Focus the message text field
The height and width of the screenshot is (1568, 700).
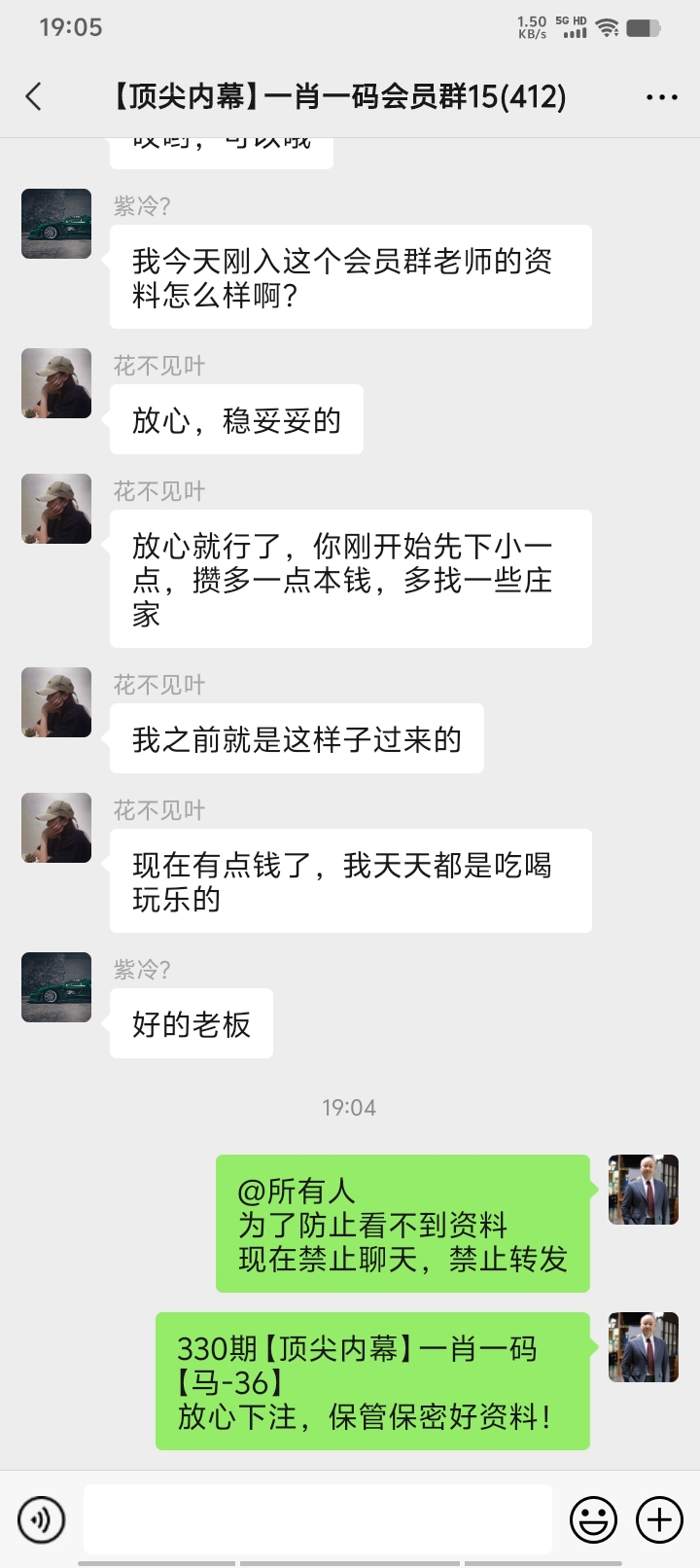317,1518
